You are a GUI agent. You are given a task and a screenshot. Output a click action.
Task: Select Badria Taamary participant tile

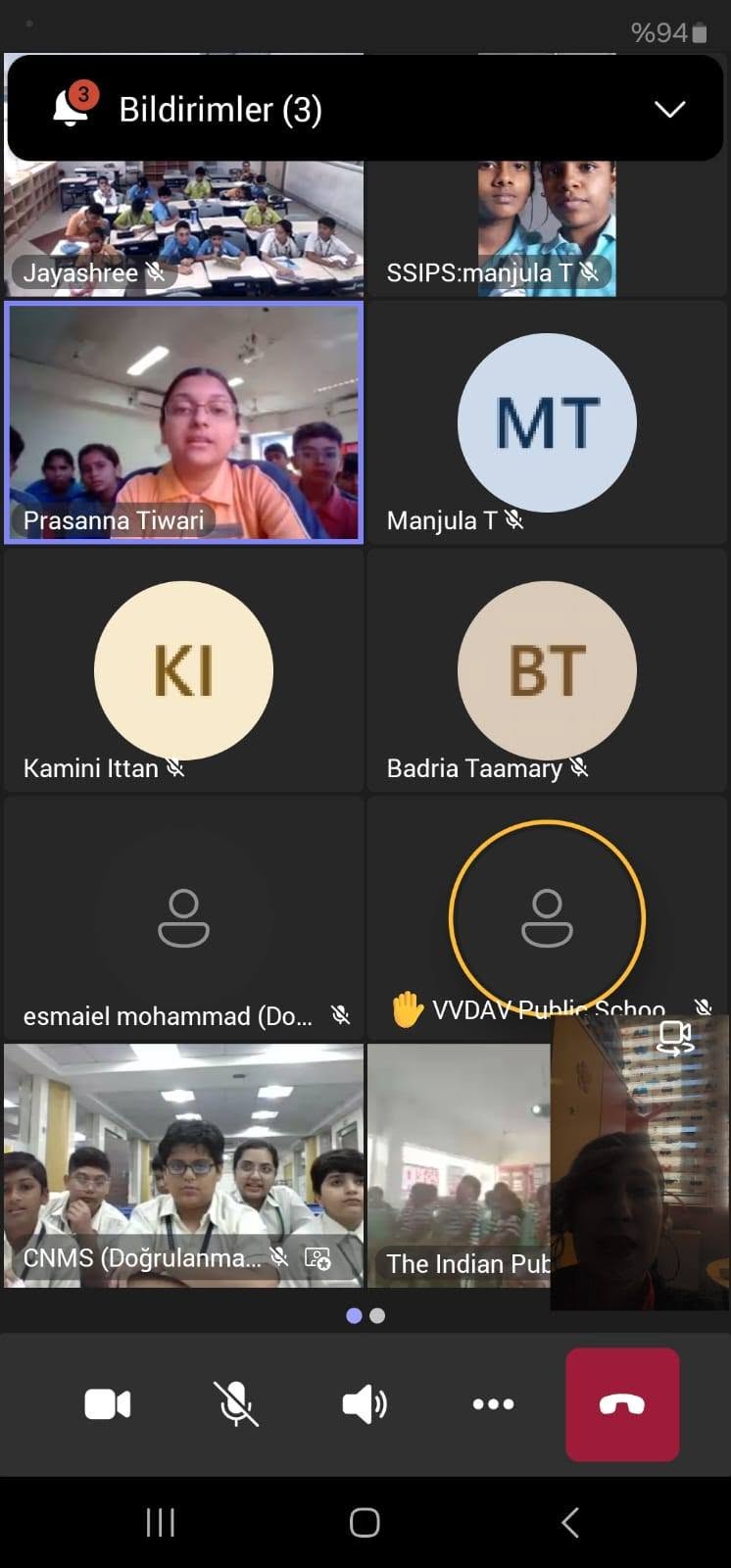[547, 670]
